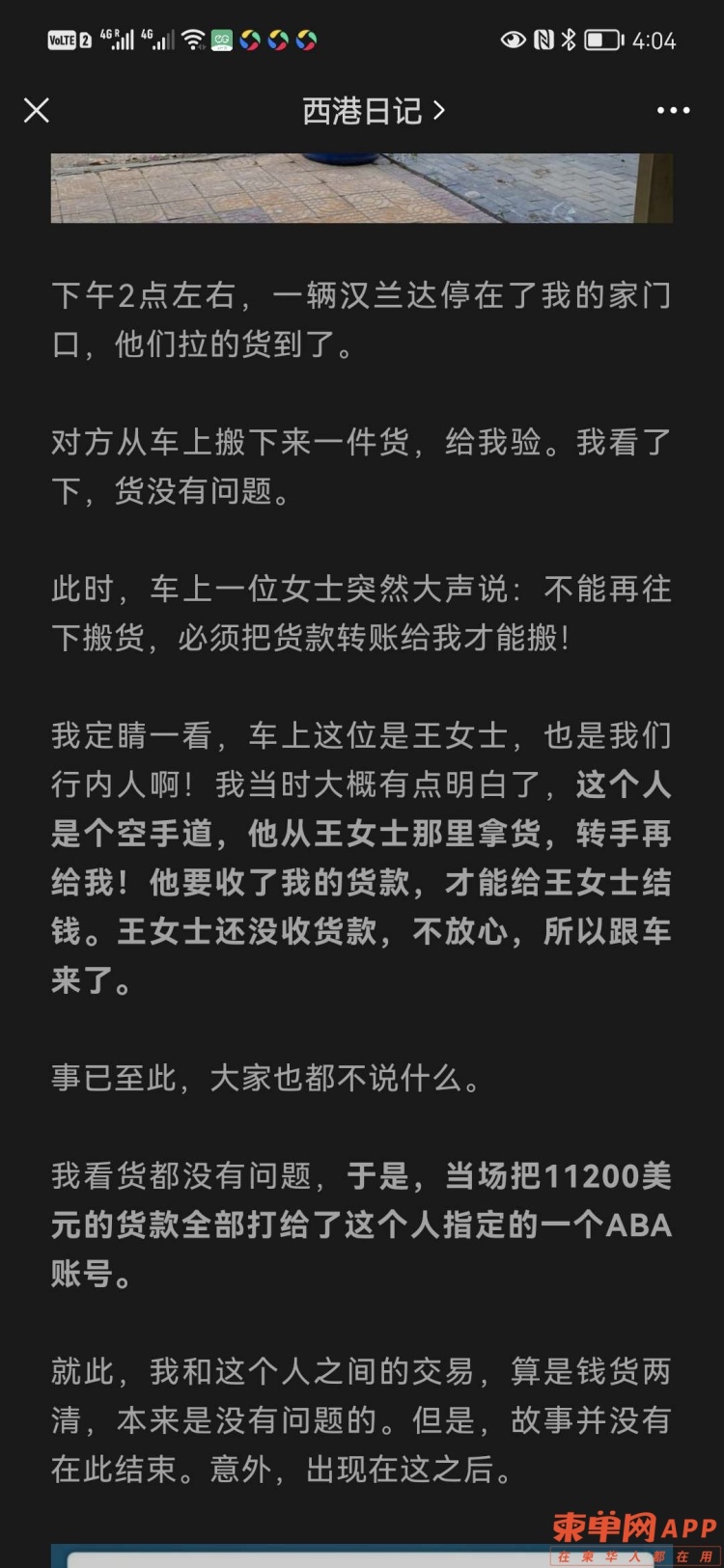The height and width of the screenshot is (1568, 724).
Task: Close the article page
Action: pyautogui.click(x=37, y=111)
